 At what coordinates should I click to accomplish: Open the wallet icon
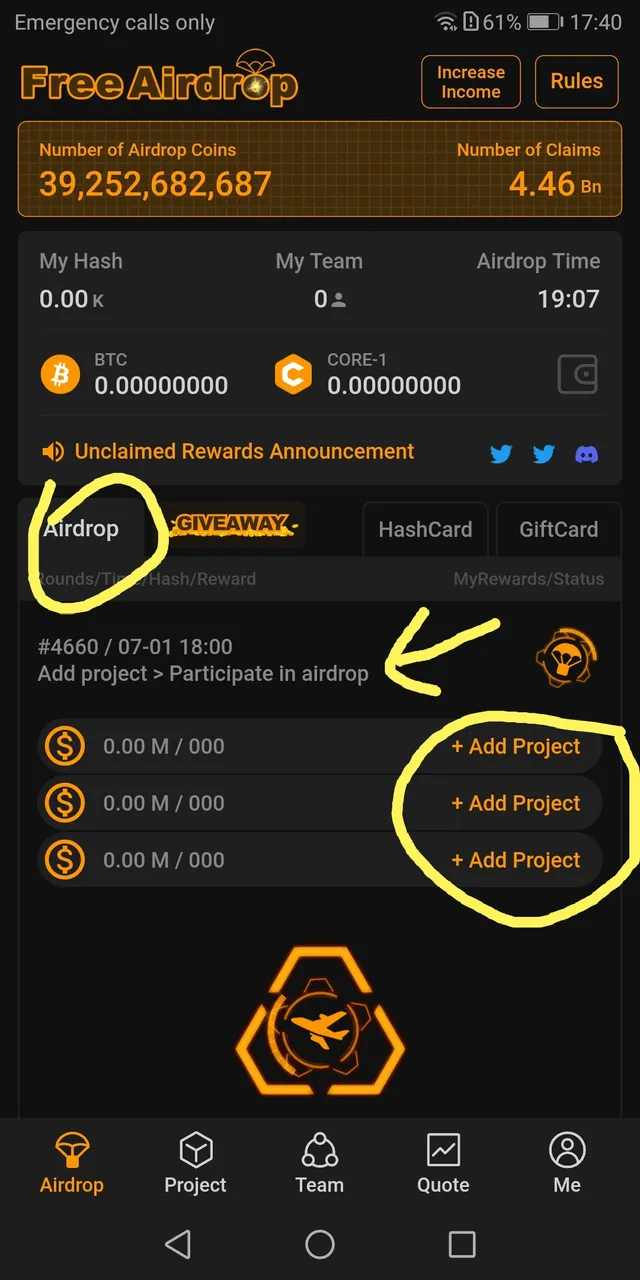pos(577,375)
